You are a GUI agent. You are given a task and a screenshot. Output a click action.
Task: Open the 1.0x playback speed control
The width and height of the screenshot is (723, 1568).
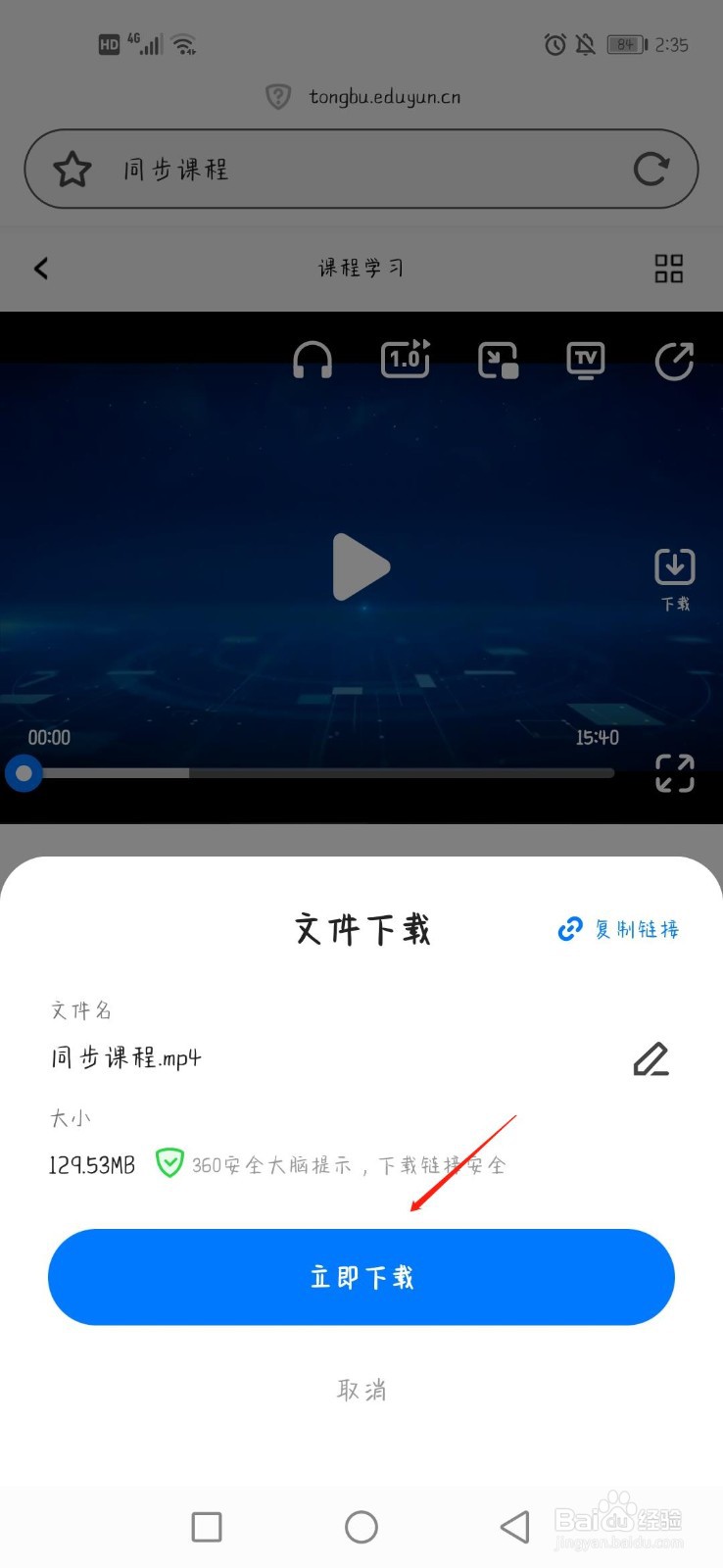point(404,360)
